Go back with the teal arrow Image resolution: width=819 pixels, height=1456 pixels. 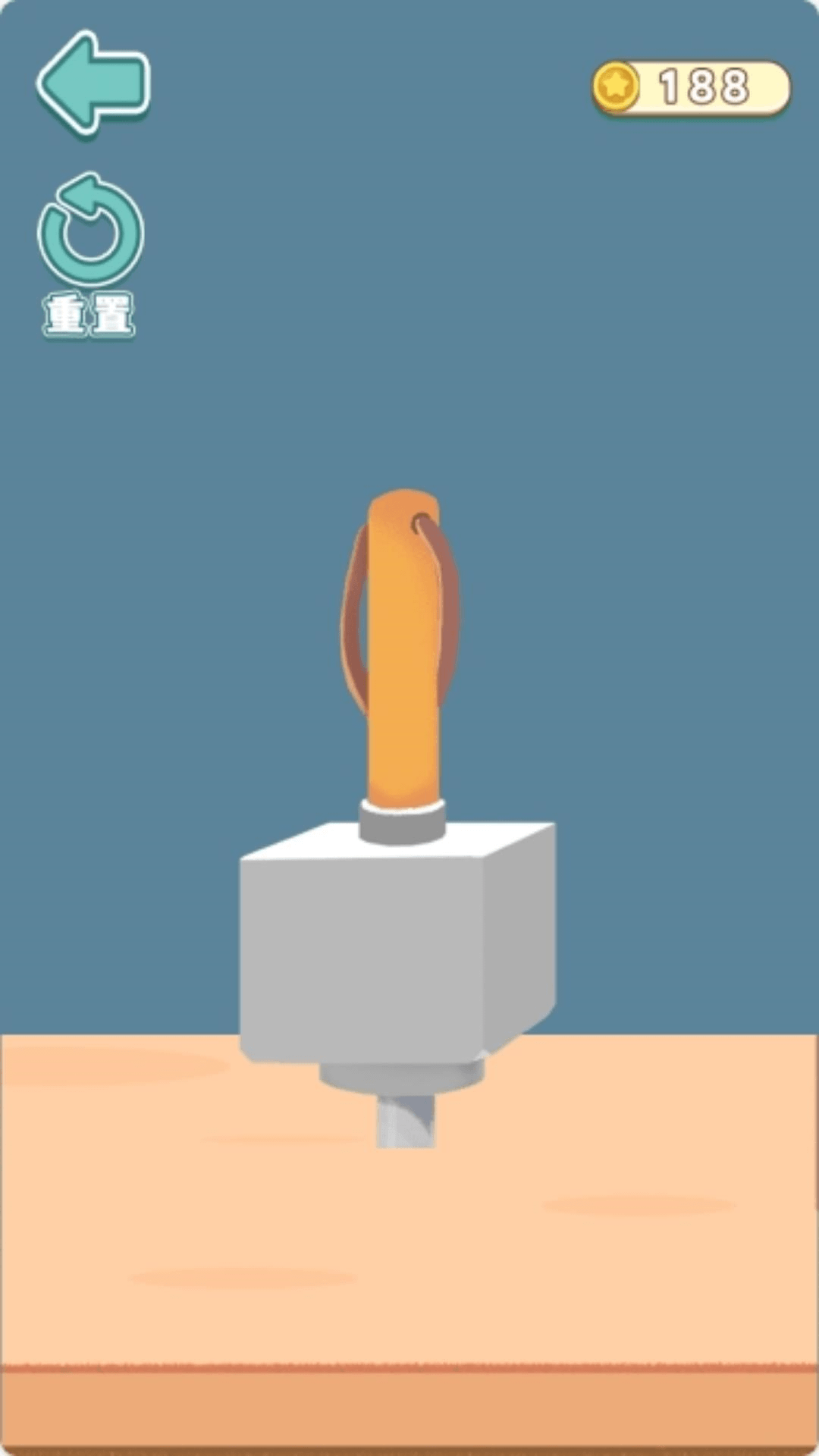[93, 82]
